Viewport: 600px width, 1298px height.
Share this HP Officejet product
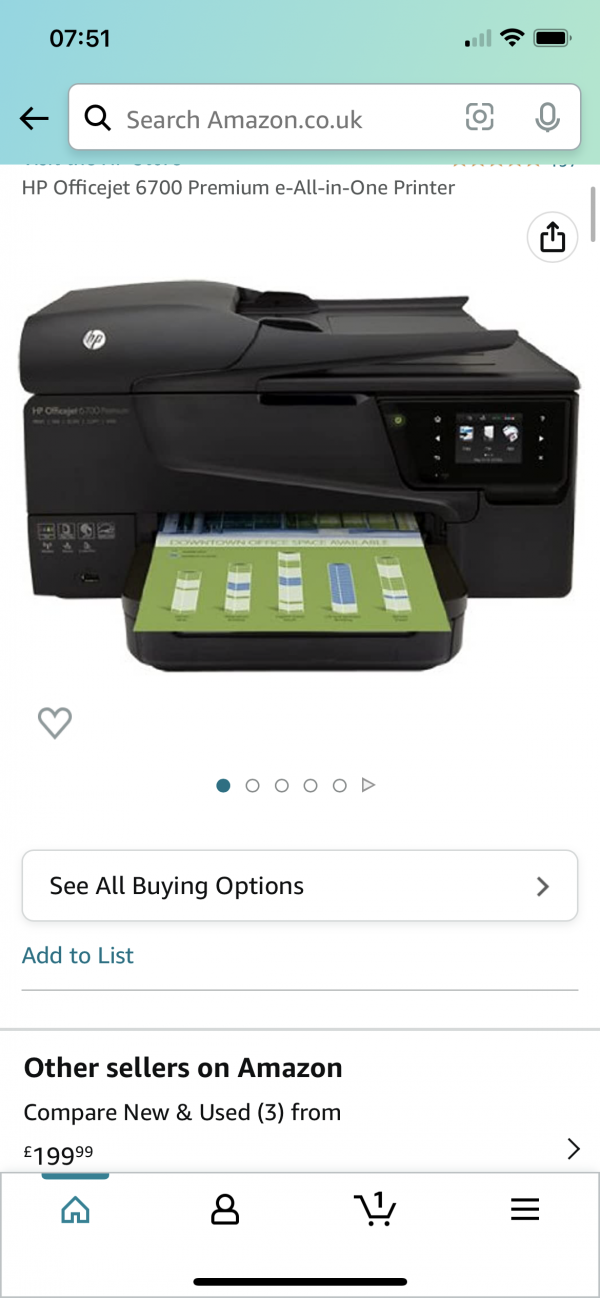[x=552, y=238]
